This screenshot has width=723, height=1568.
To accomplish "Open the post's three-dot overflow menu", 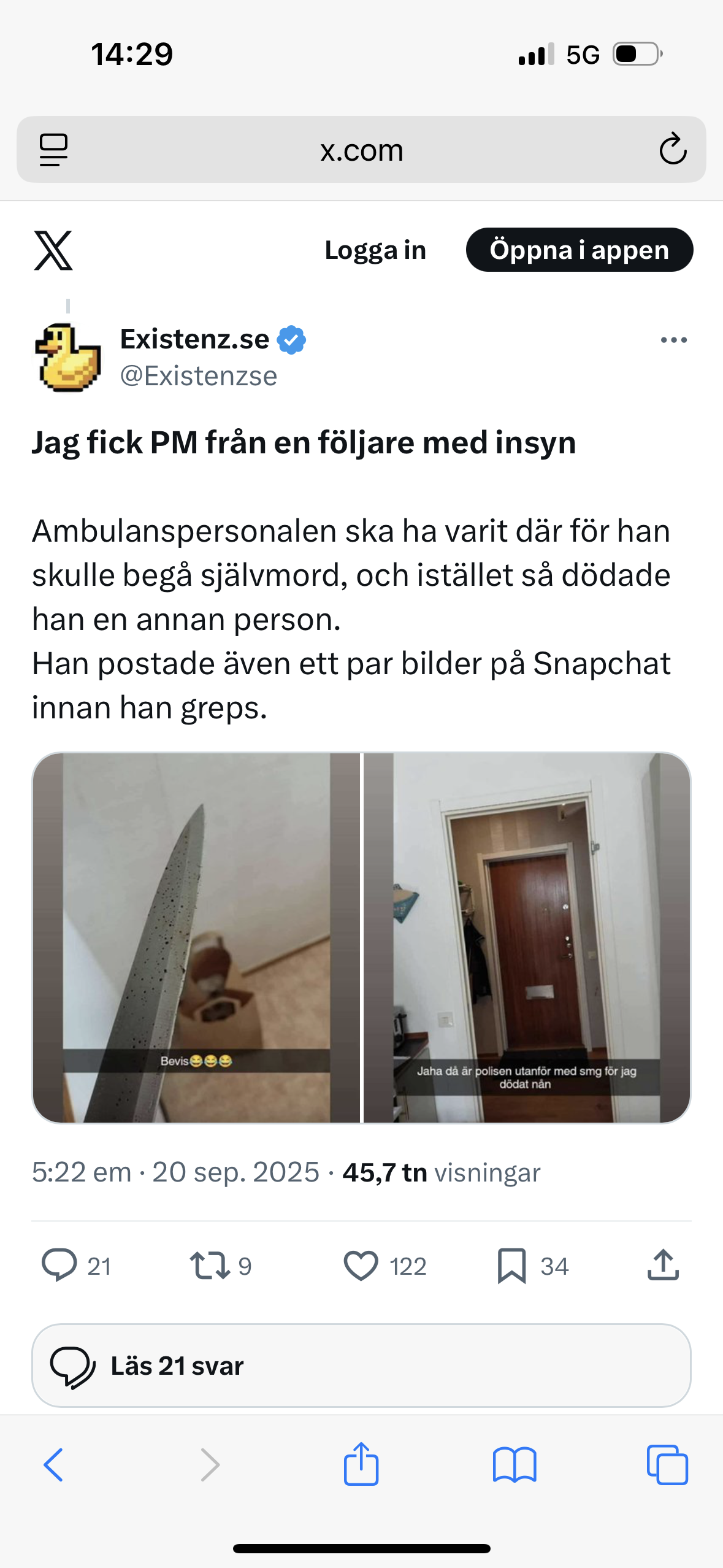I will click(673, 340).
